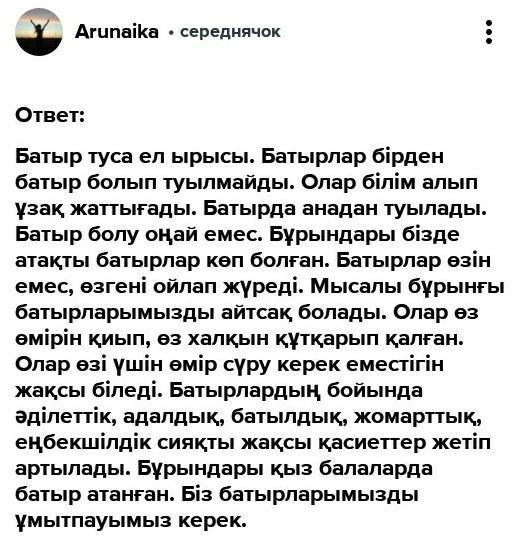This screenshot has height=548, width=531.
Task: Open the three-dot overflow menu
Action: (489, 32)
